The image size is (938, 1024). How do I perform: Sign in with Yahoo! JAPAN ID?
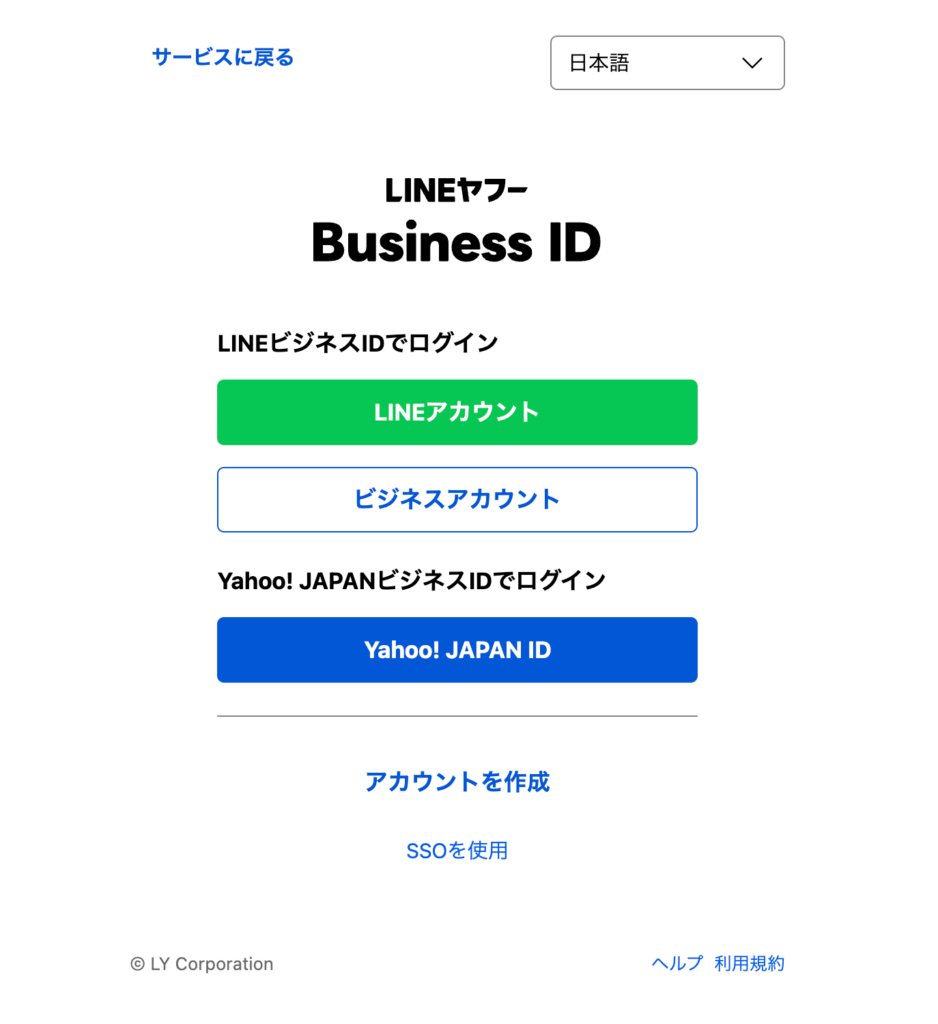[457, 650]
